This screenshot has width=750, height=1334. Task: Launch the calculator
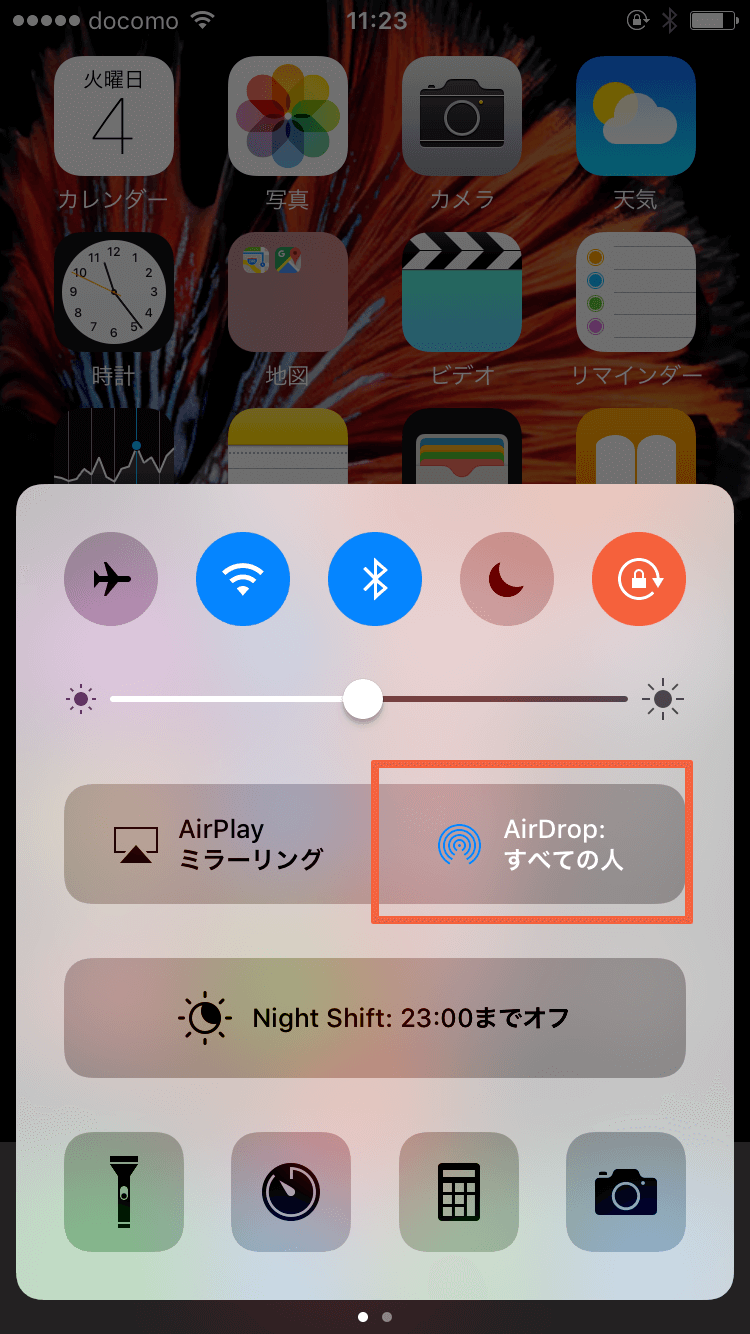coord(459,1192)
